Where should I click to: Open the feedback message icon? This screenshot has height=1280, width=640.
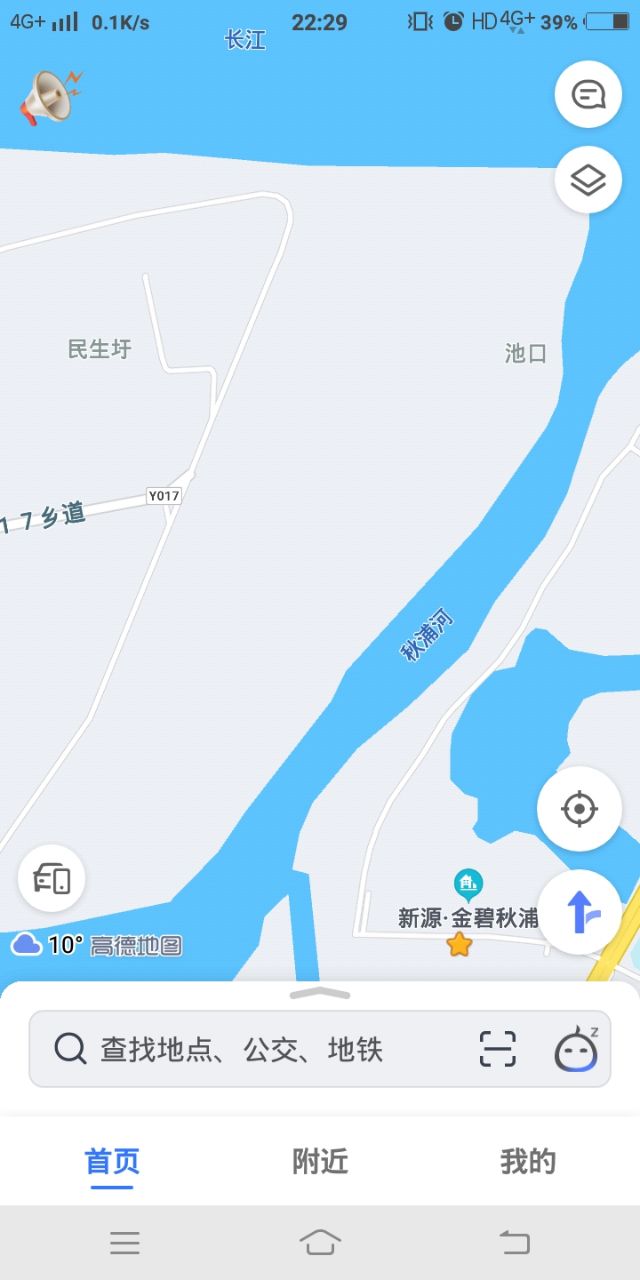click(x=588, y=94)
